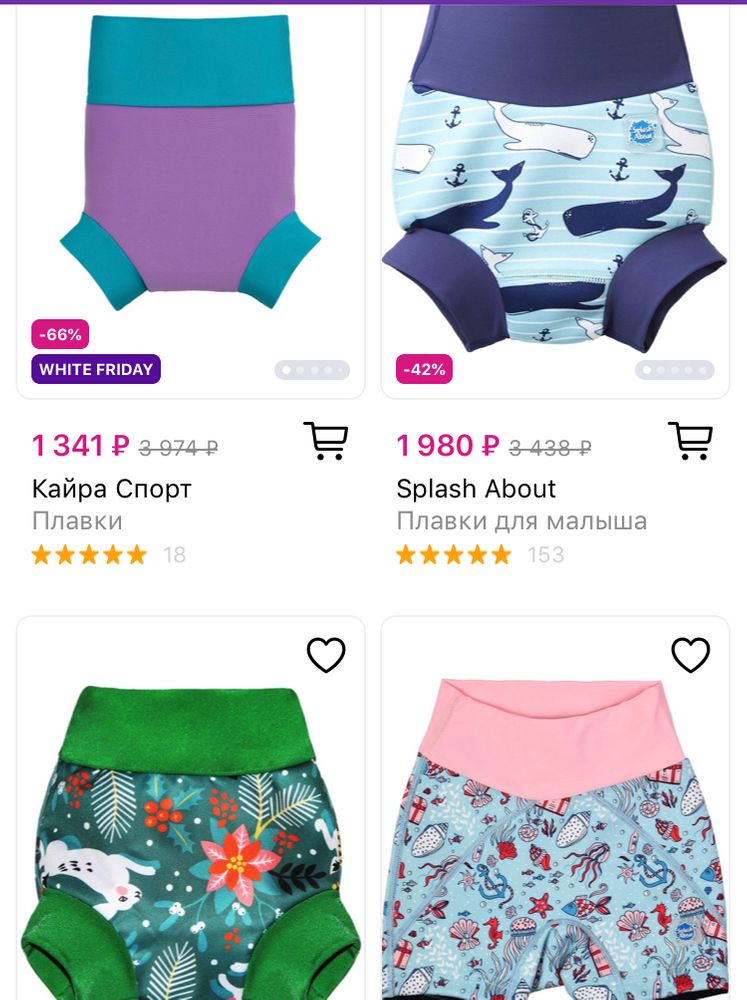
Task: Add Кайра Спорт swim trunks to cart
Action: [325, 441]
